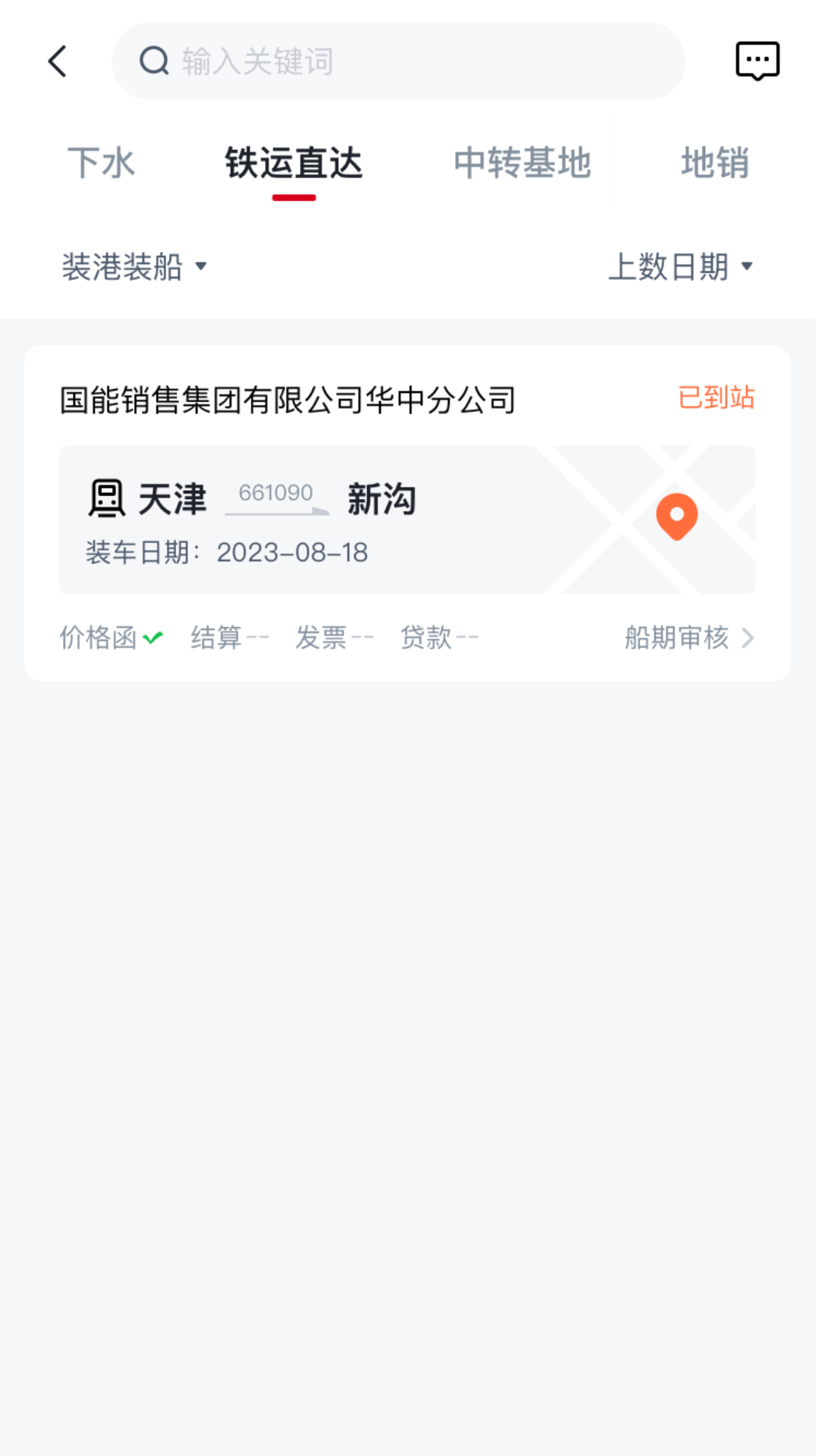Expand the 装港装船 dropdown filter

pyautogui.click(x=134, y=267)
